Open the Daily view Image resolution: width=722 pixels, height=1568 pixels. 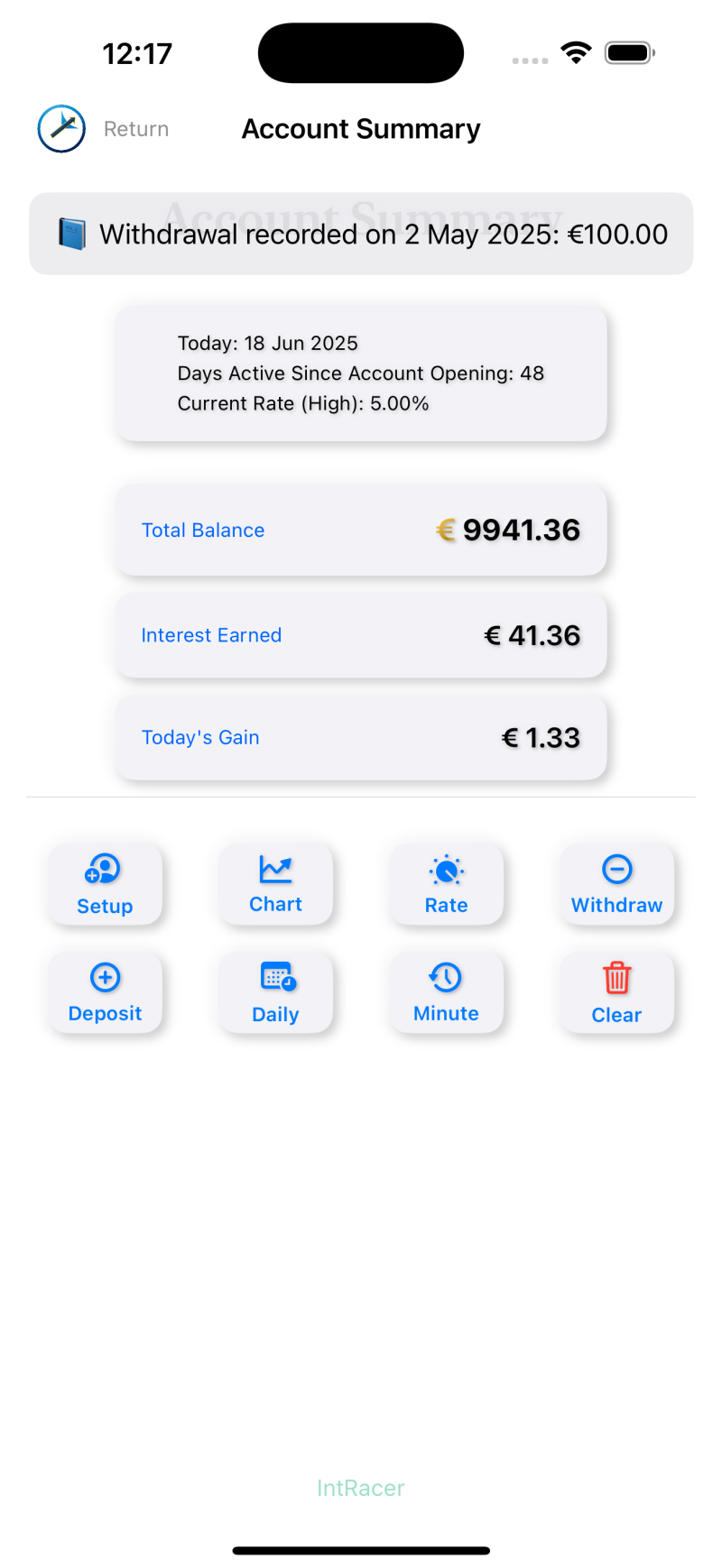tap(275, 992)
